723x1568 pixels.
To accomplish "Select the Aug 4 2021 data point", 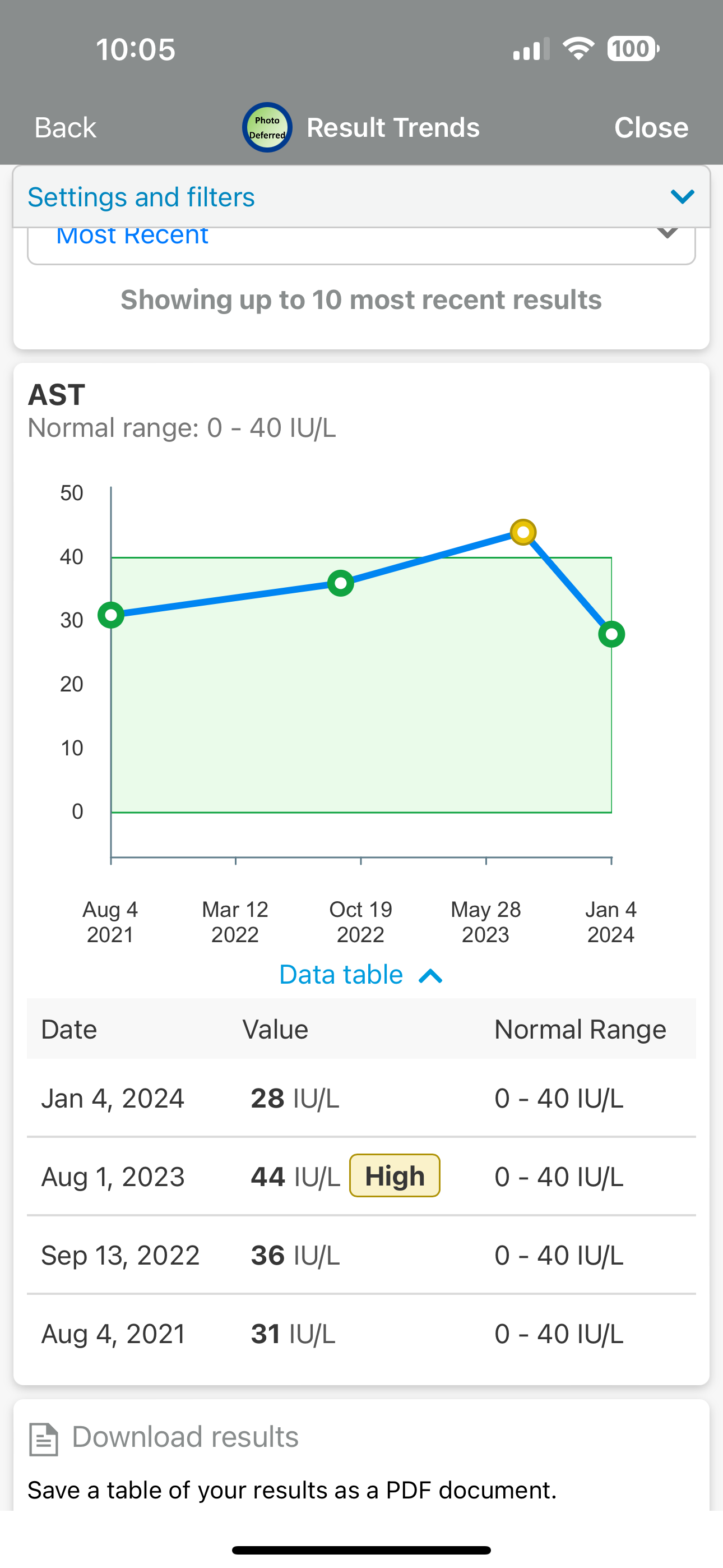I will pos(111,615).
